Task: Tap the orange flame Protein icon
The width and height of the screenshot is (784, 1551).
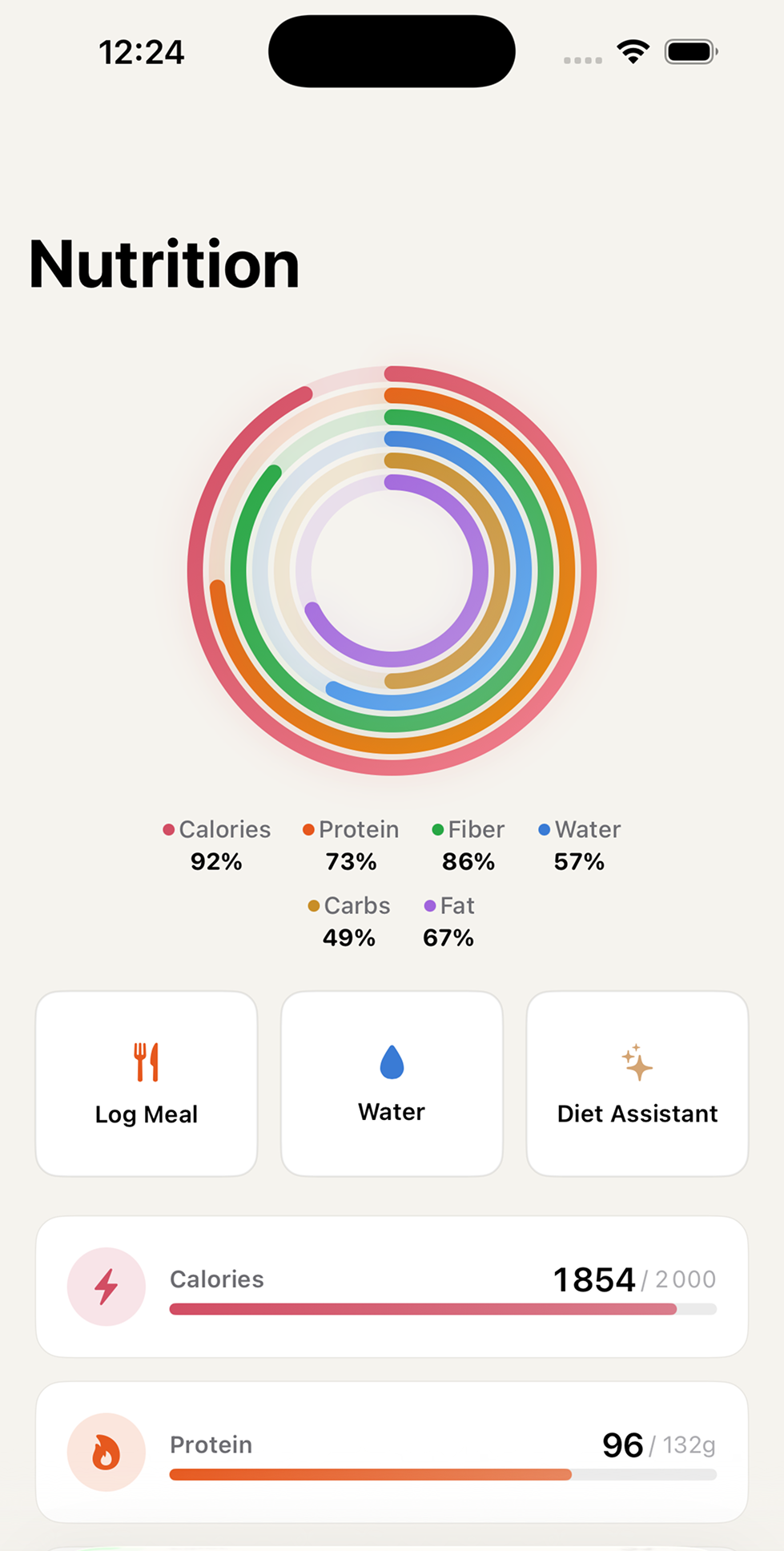Action: (x=107, y=1451)
